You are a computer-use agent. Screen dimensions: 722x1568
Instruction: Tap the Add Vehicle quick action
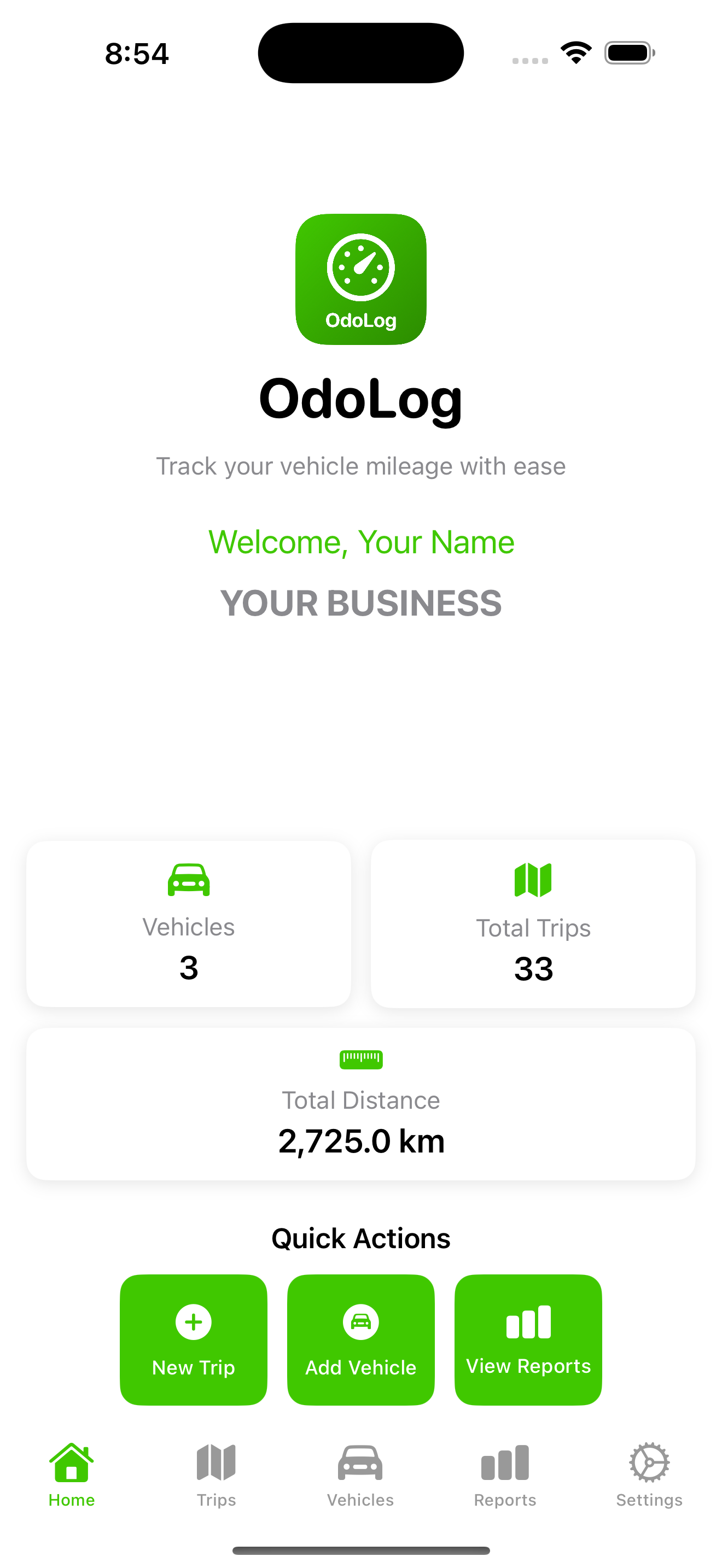[360, 1339]
